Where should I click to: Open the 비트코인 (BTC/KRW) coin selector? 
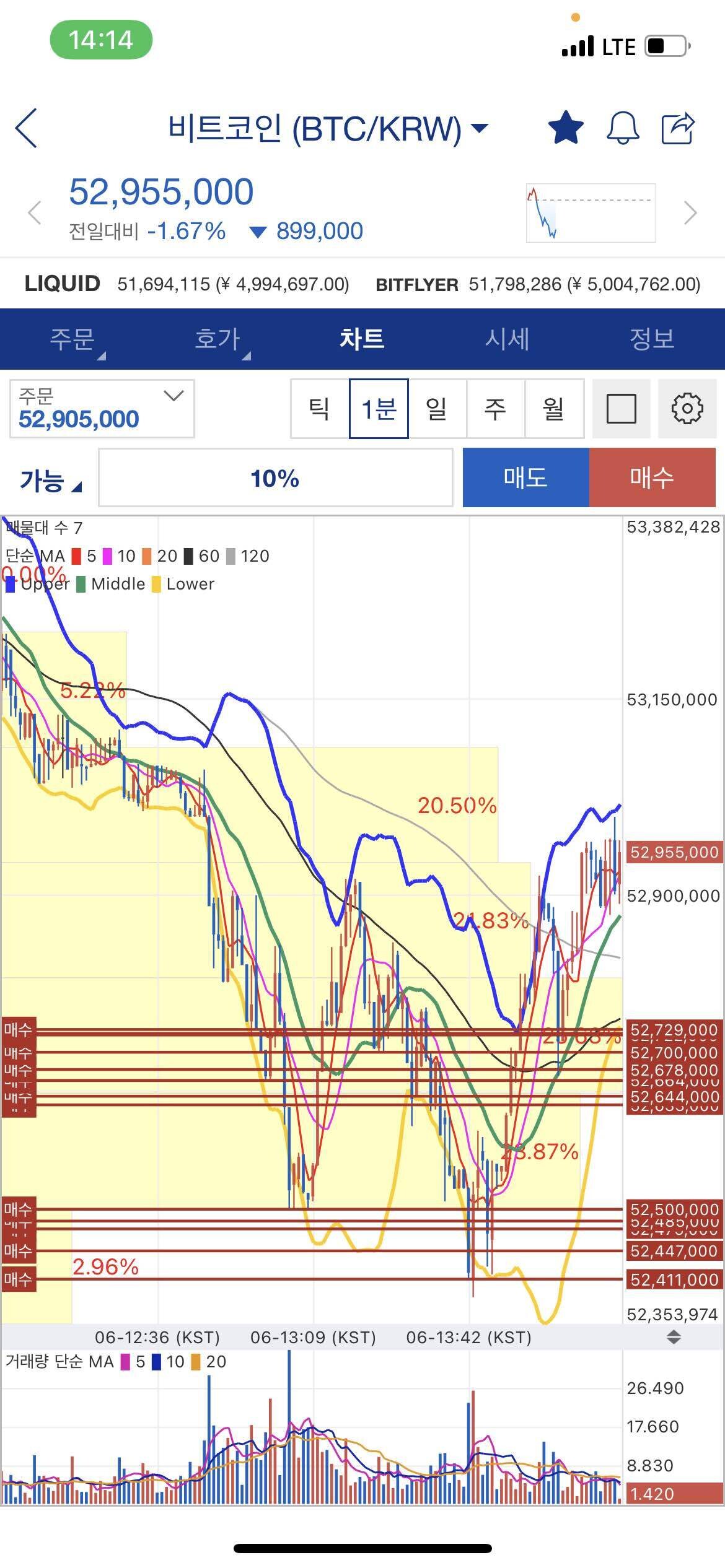327,129
